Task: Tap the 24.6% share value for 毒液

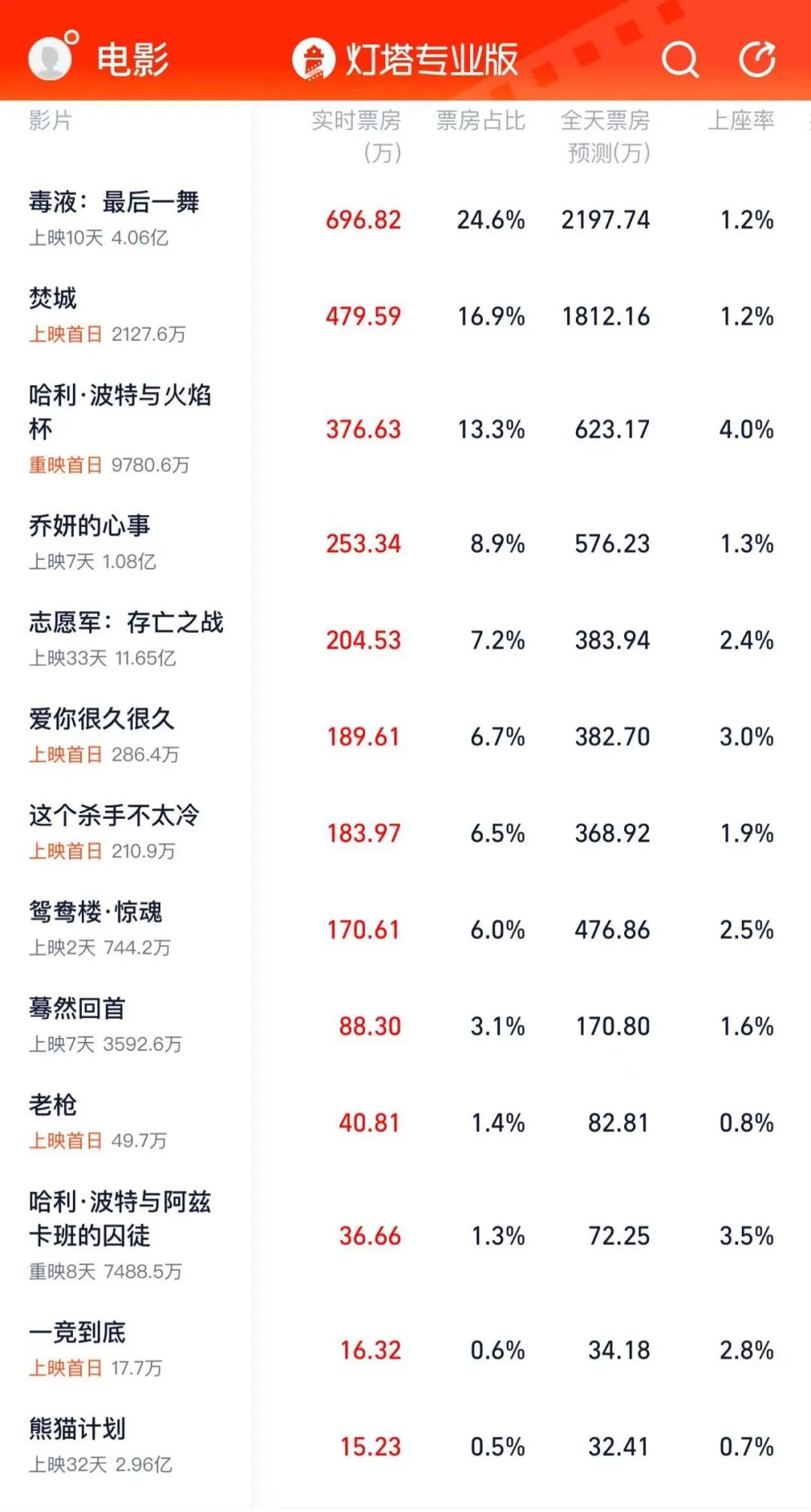Action: click(490, 220)
